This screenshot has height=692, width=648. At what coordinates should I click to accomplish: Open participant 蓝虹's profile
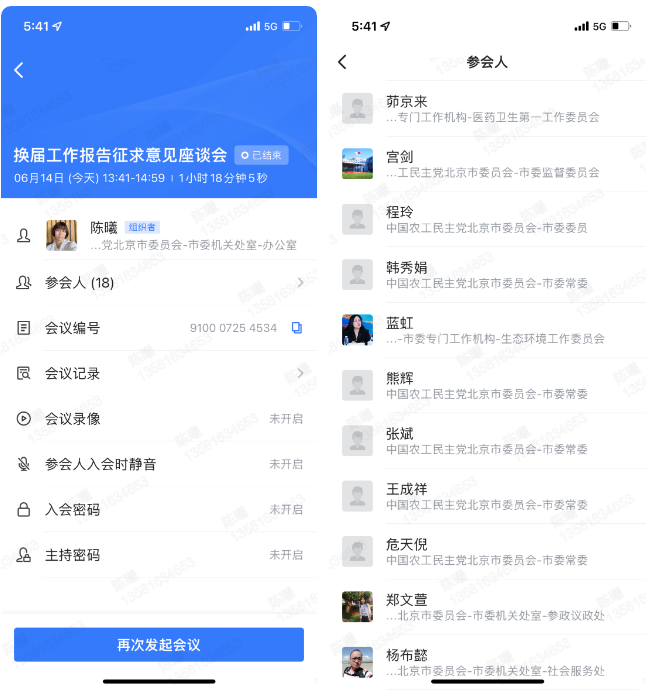point(490,330)
